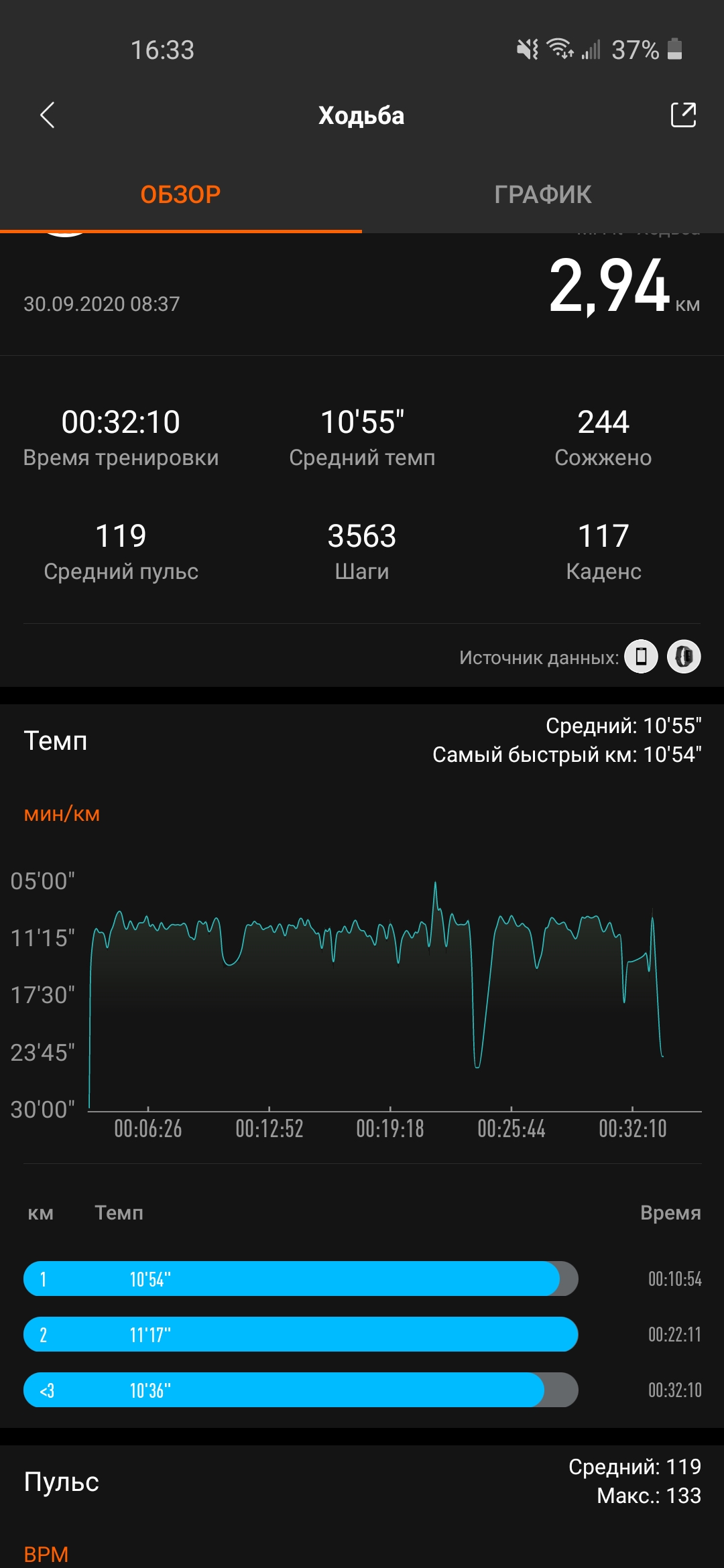
Task: Share the walking workout
Action: click(x=683, y=115)
